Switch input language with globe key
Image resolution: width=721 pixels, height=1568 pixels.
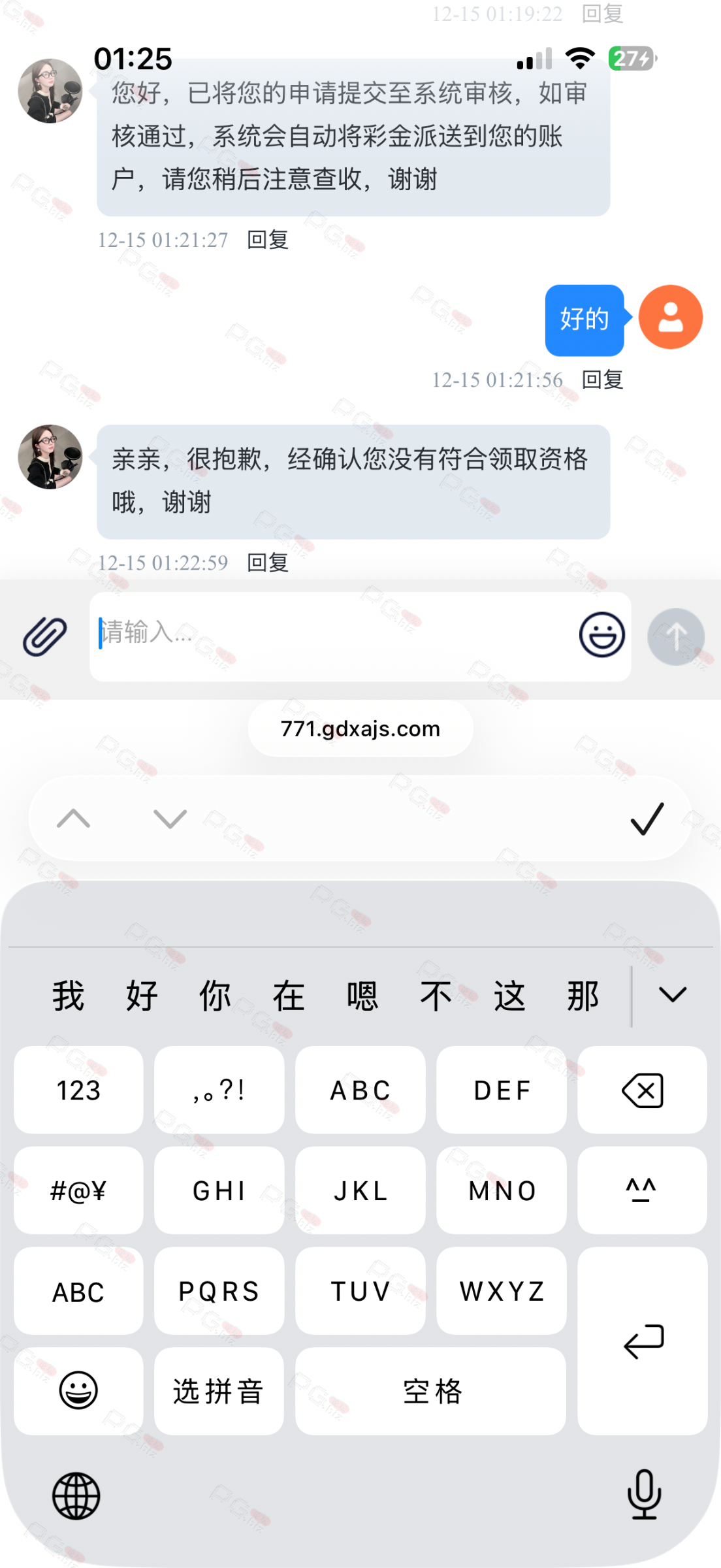coord(76,1495)
